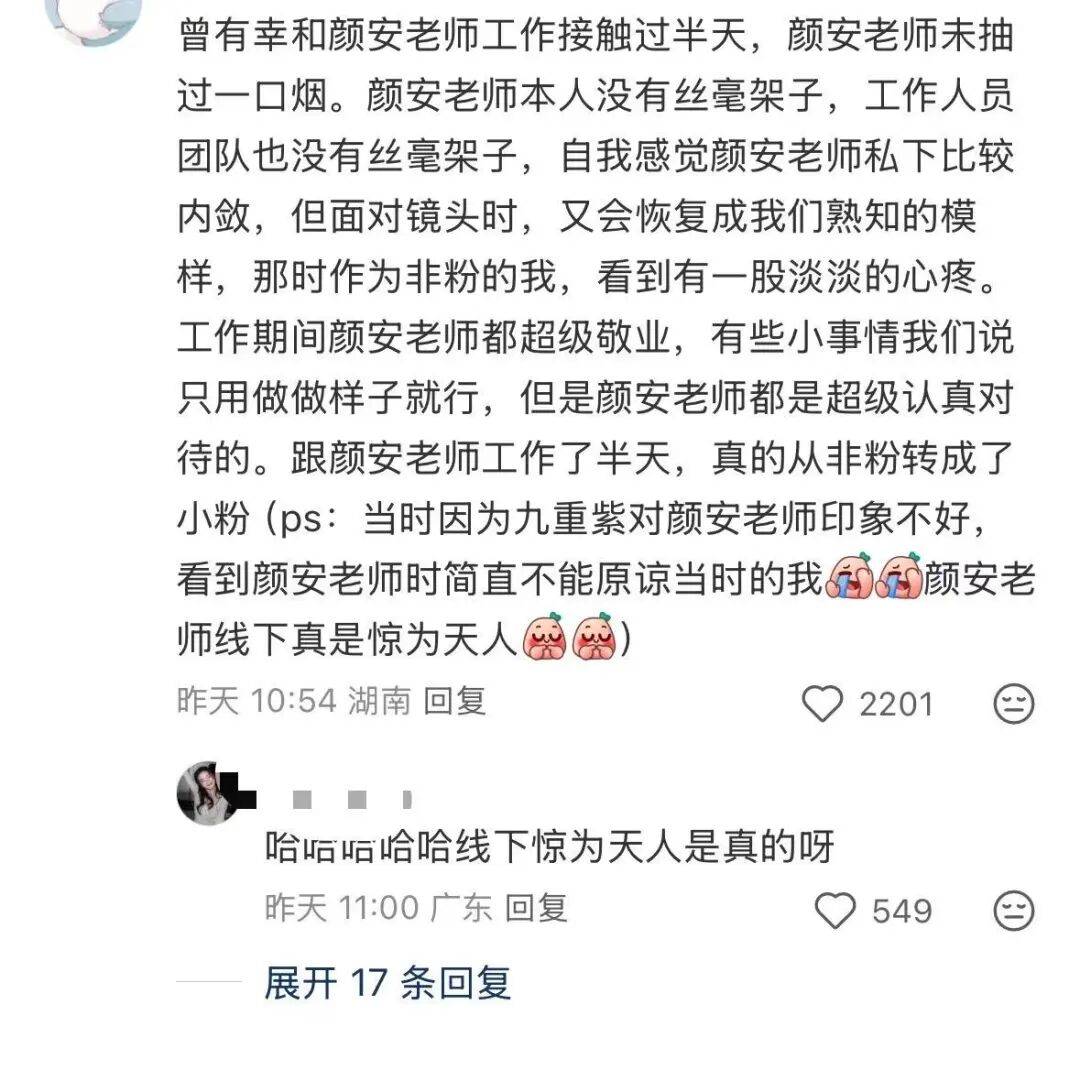
Task: Reply to the 昨天 11:00 广东 comment
Action: pos(536,907)
